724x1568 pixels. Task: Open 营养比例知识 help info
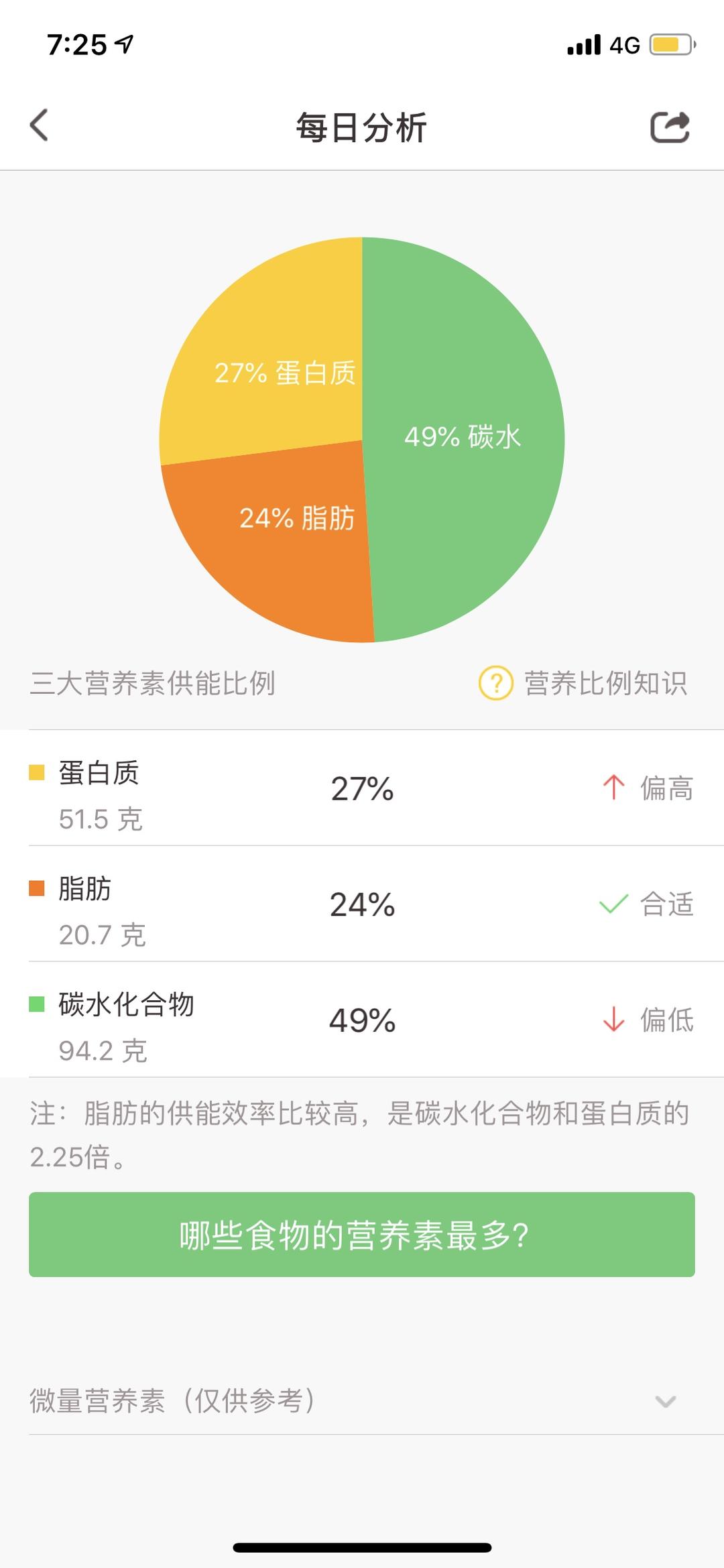click(583, 683)
